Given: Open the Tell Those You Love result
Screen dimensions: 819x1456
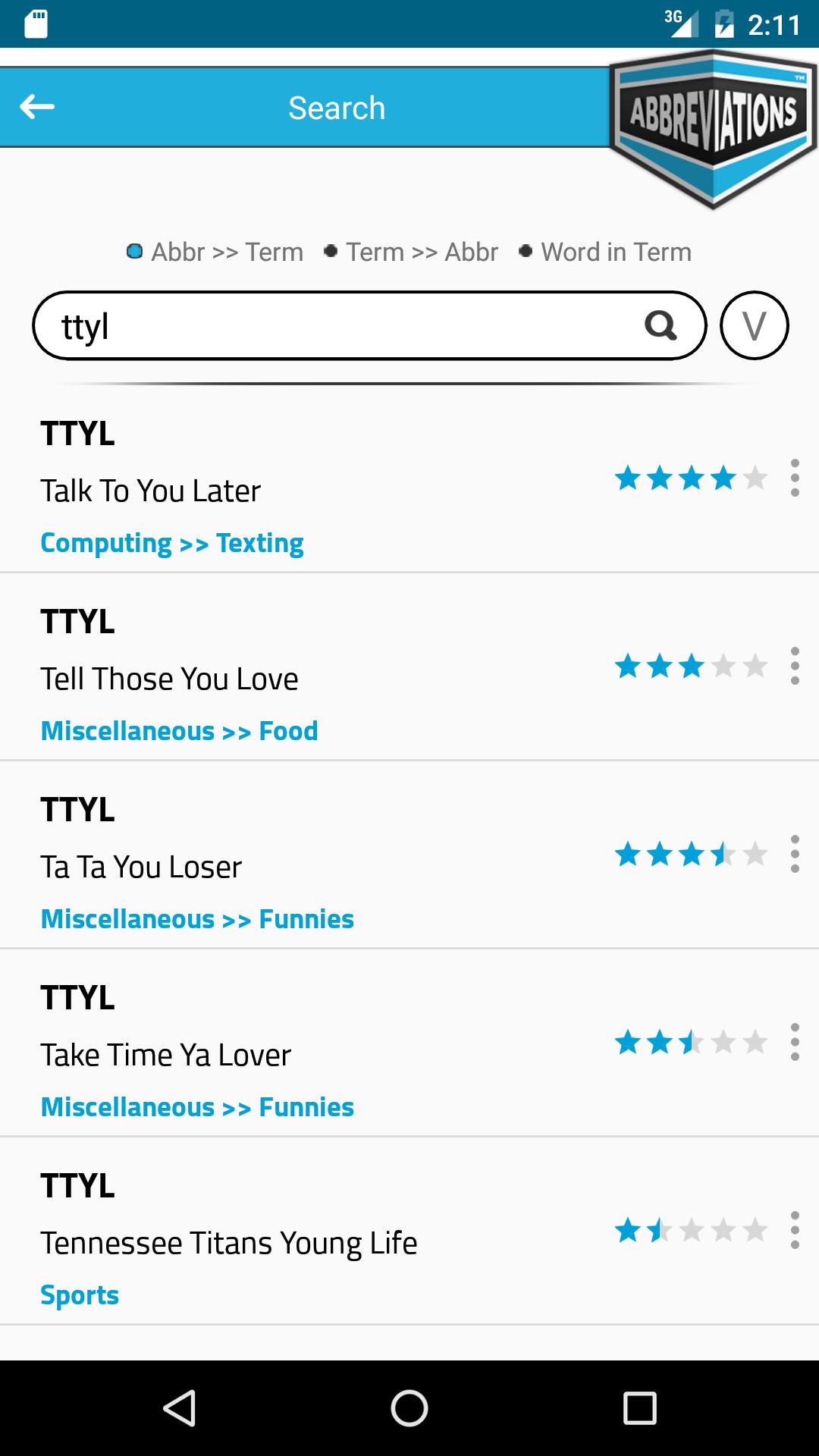Looking at the screenshot, I should 169,679.
